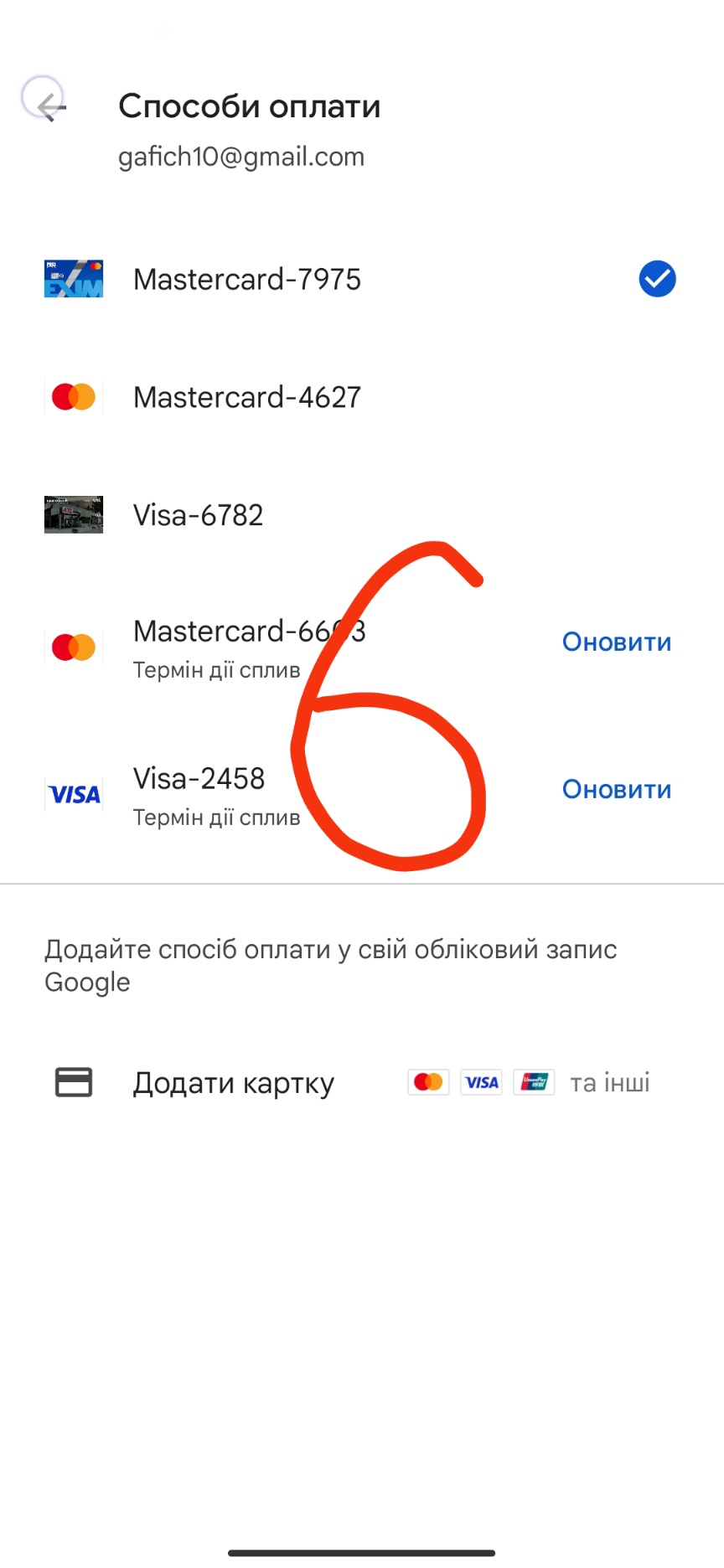Tap Оновити for expired Mastercard
The height and width of the screenshot is (1568, 724).
click(616, 642)
